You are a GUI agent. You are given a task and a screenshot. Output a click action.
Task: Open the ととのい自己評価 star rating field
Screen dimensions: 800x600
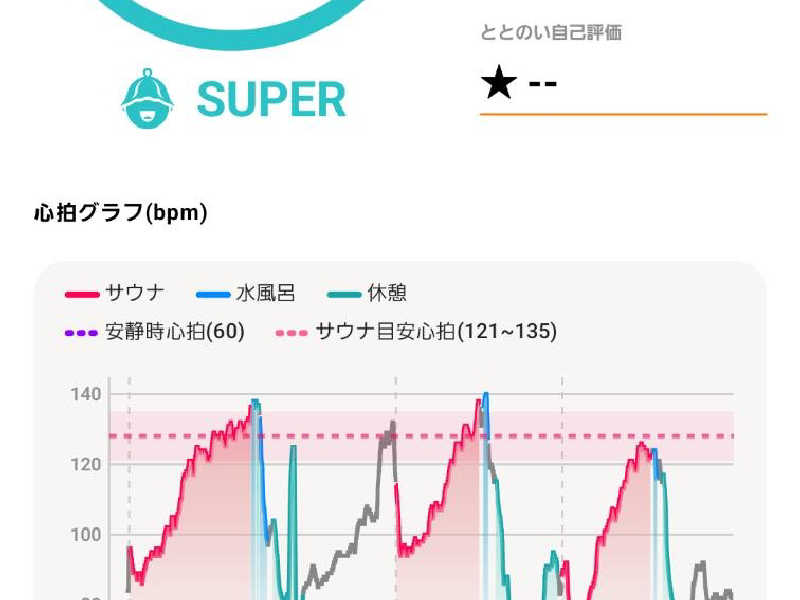pos(621,84)
